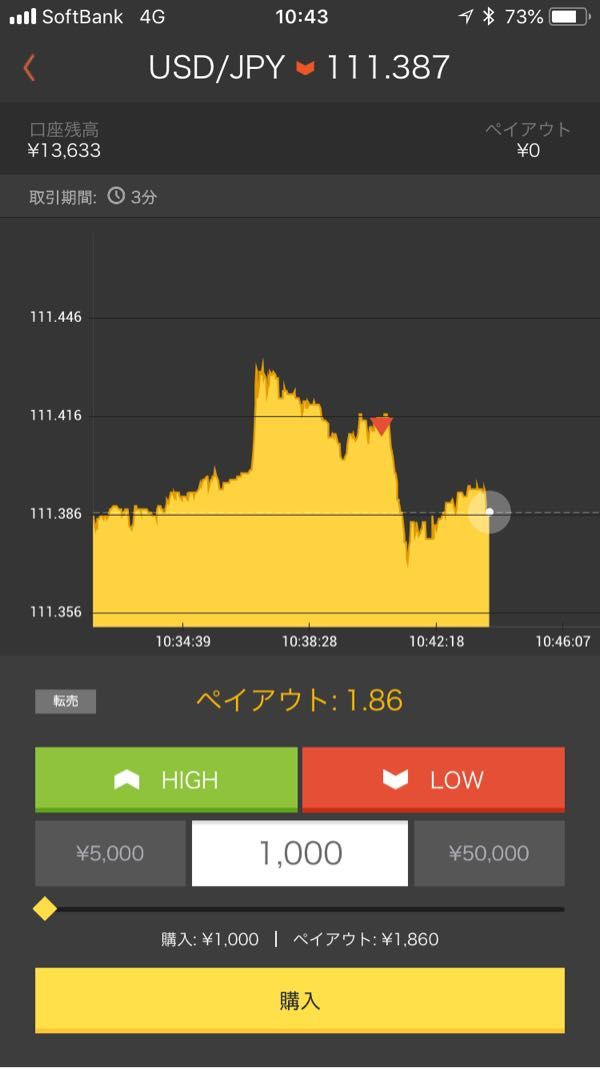Set the amount to ¥5,000

pyautogui.click(x=110, y=853)
